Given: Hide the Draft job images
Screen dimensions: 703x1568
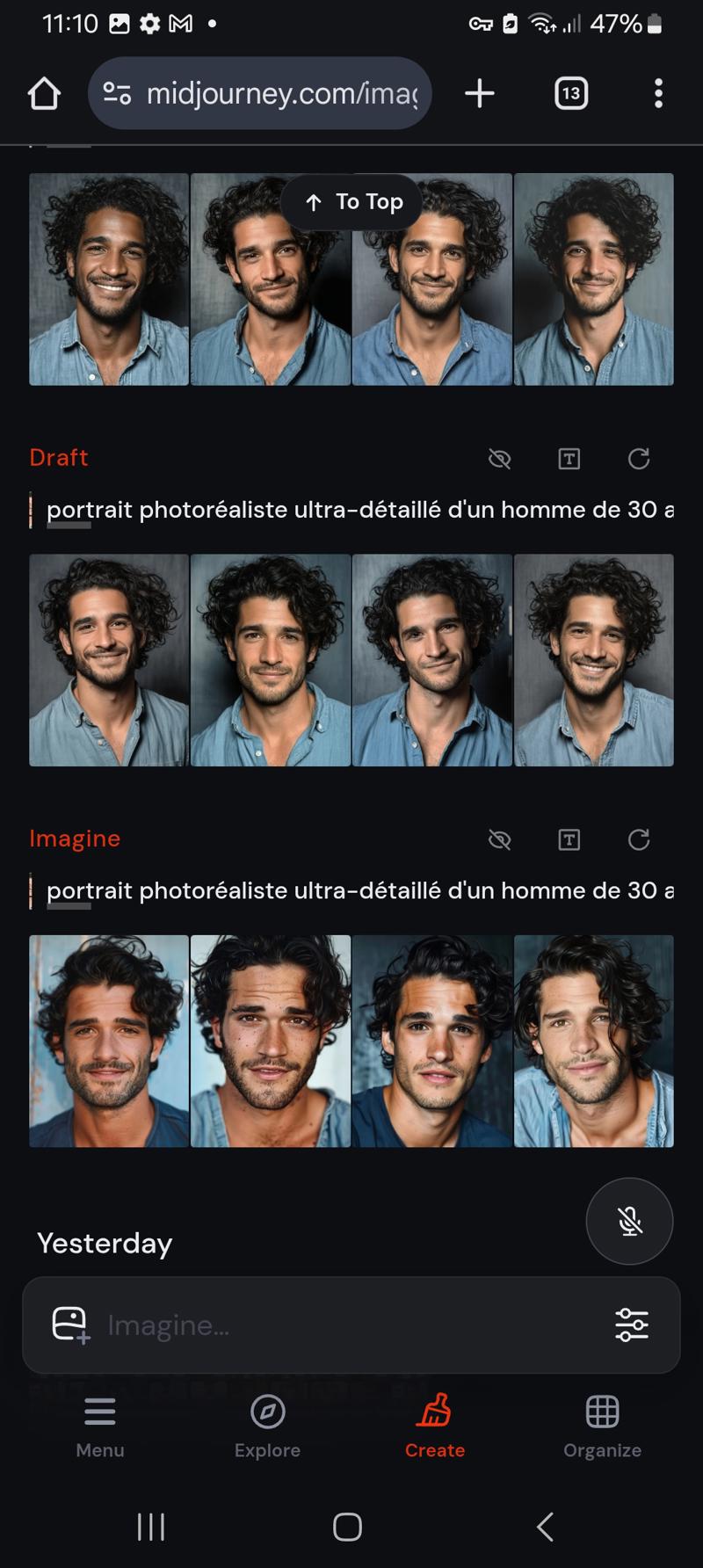Looking at the screenshot, I should click(x=499, y=459).
